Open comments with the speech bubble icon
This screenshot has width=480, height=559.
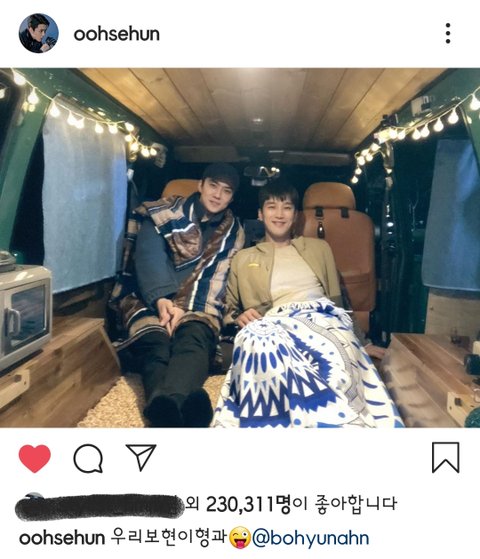[88, 458]
